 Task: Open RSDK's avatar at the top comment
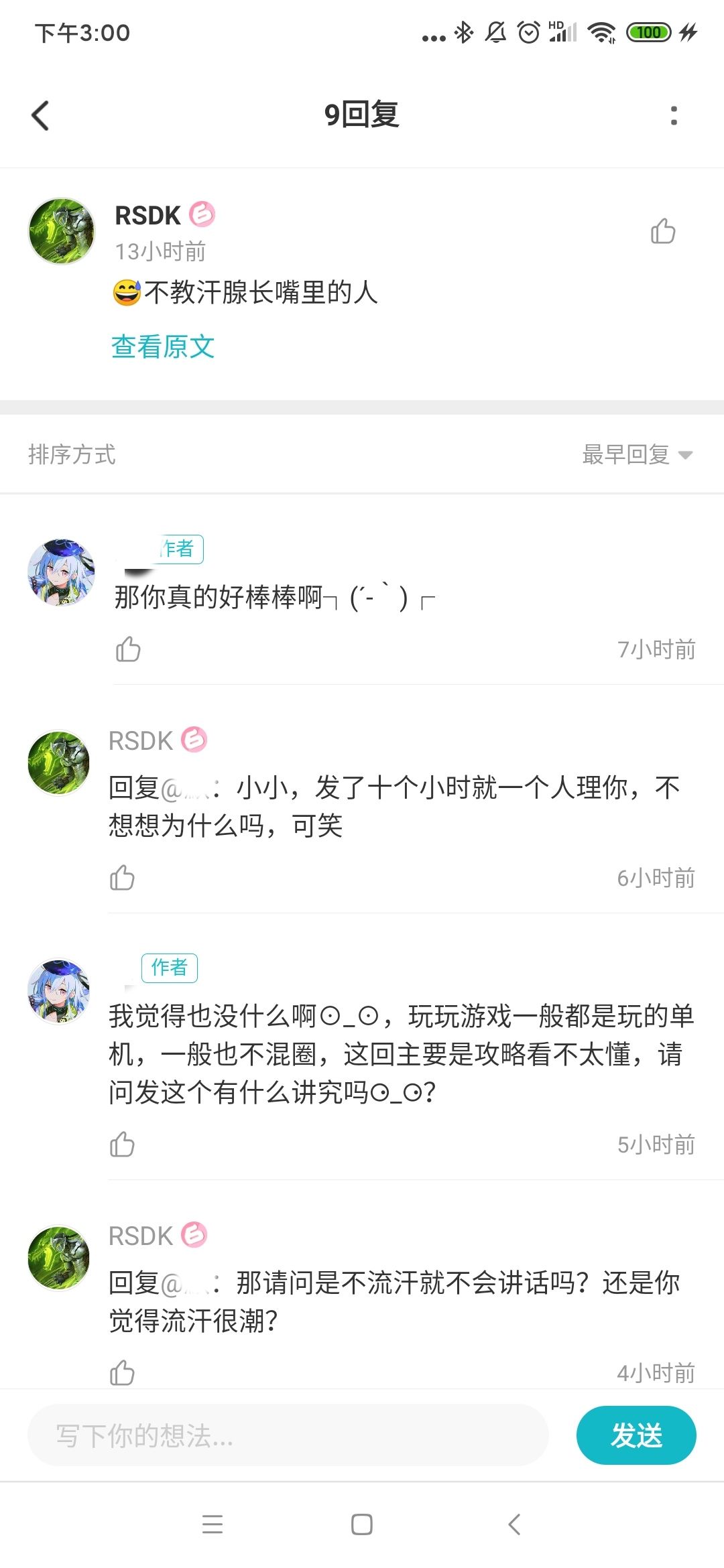[x=60, y=230]
